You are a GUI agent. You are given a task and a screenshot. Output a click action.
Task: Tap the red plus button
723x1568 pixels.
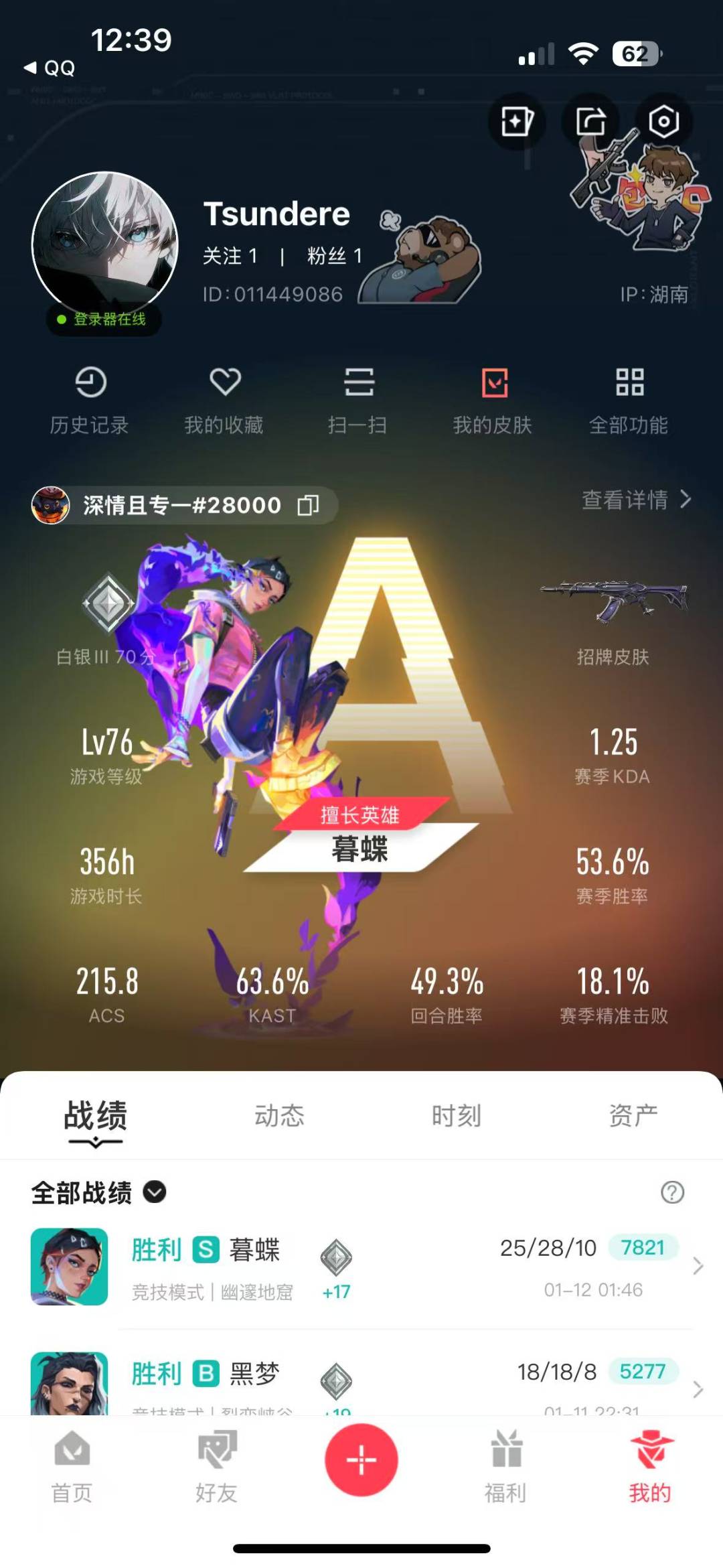(x=361, y=1460)
